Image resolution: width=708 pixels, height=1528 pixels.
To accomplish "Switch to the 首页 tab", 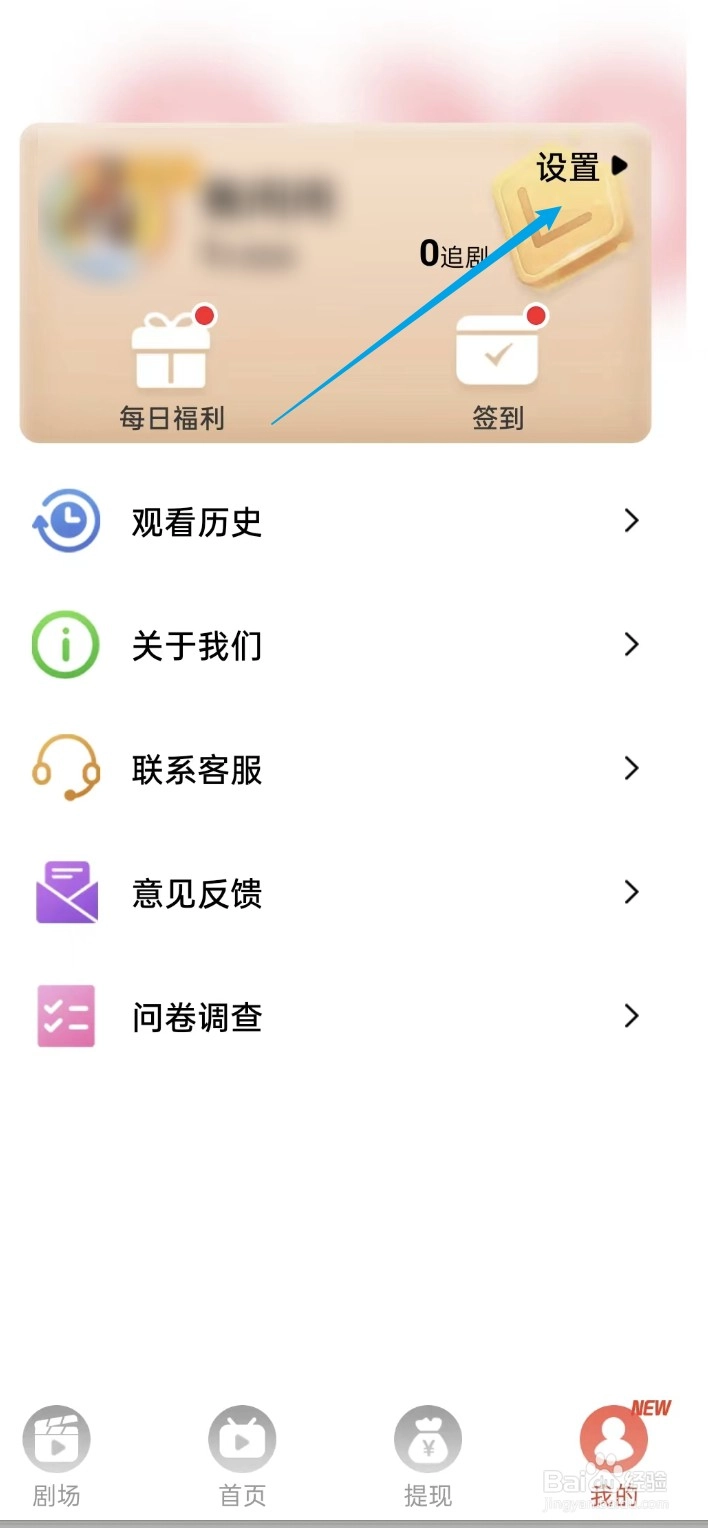I will point(242,1456).
